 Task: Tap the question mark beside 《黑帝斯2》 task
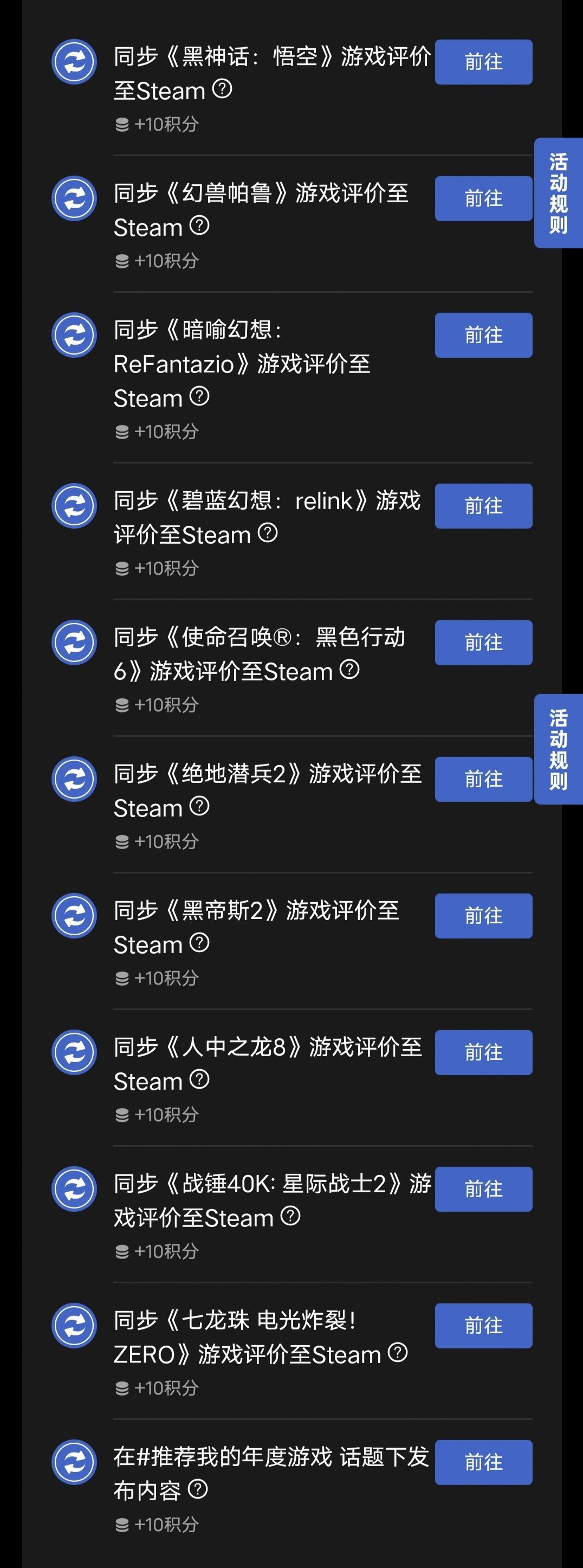(x=199, y=943)
